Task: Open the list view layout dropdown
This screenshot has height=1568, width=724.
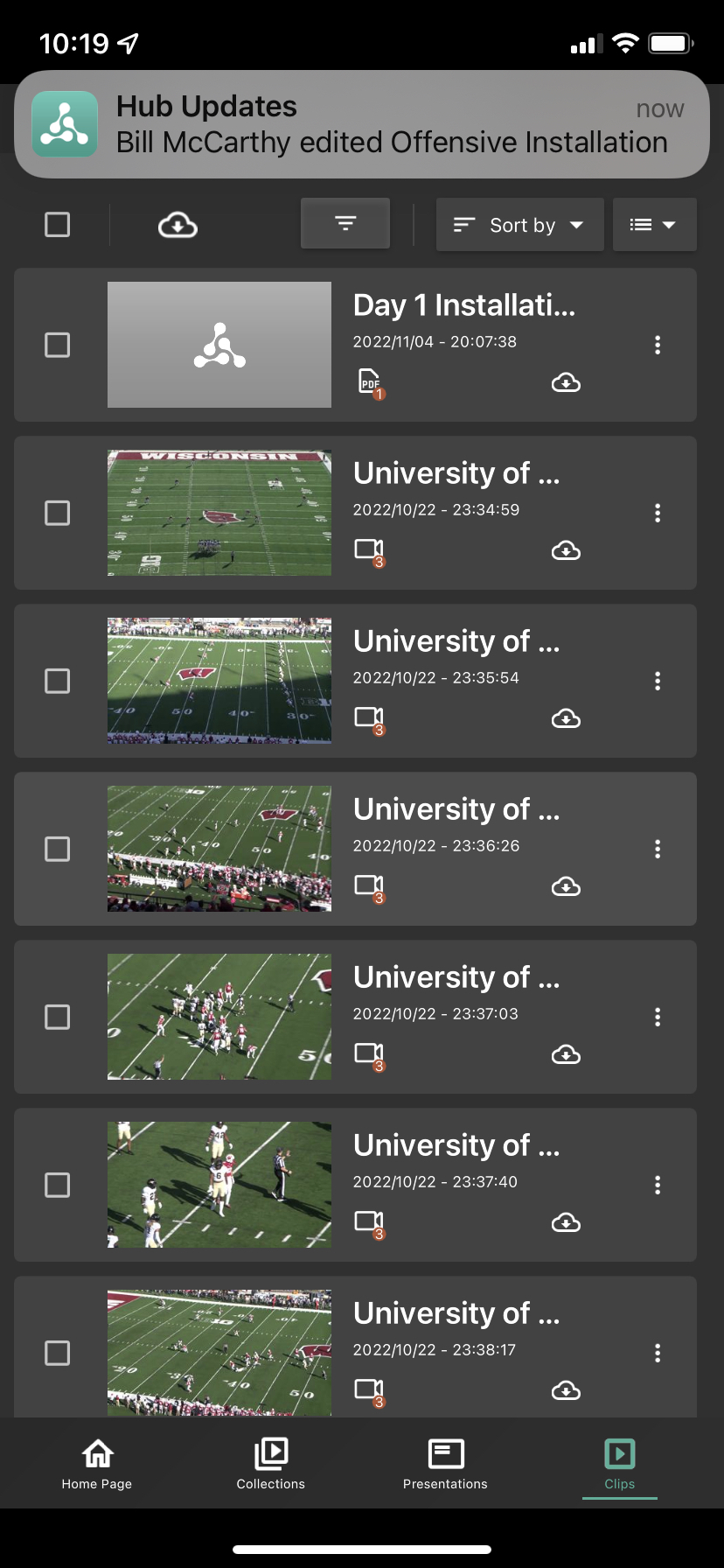Action: (654, 224)
